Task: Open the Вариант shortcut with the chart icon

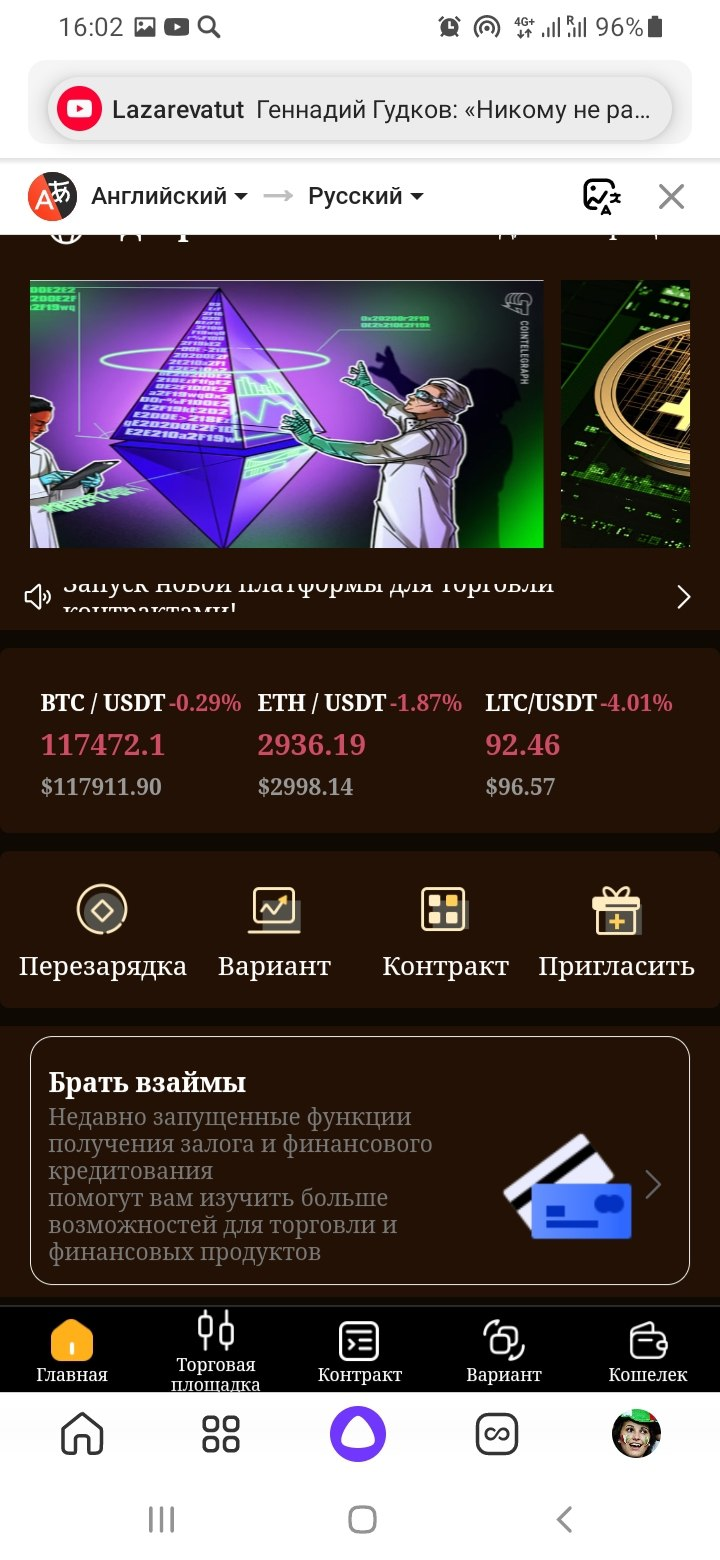Action: 274,930
